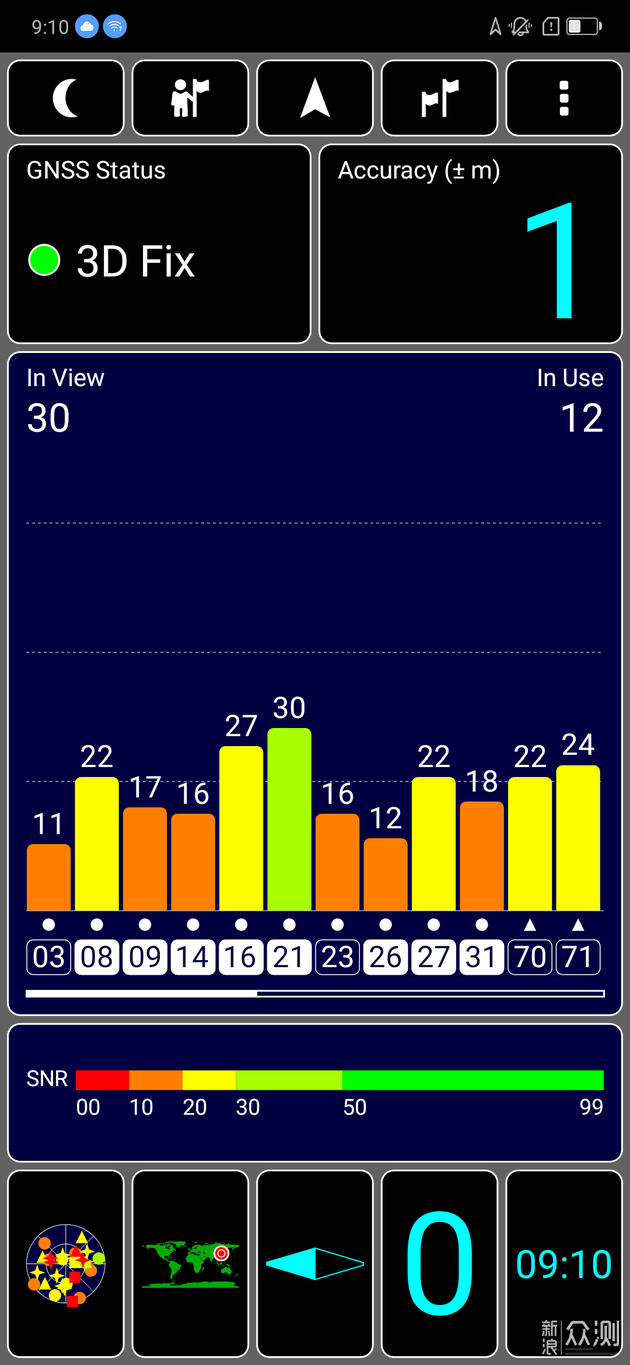Screen dimensions: 630x1365
Task: Toggle night mode with the moon icon
Action: pos(66,98)
